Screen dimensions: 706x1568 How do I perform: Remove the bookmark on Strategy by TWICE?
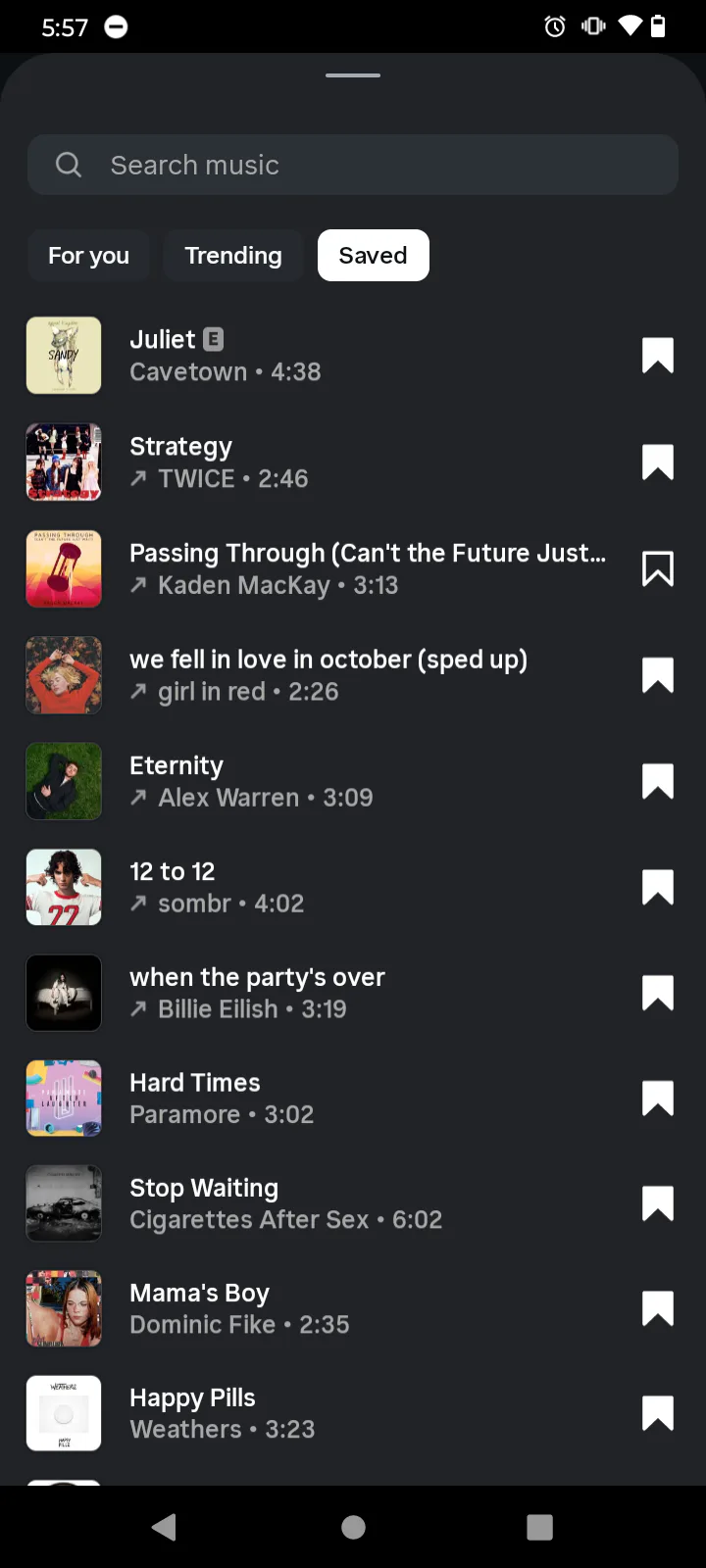(657, 462)
